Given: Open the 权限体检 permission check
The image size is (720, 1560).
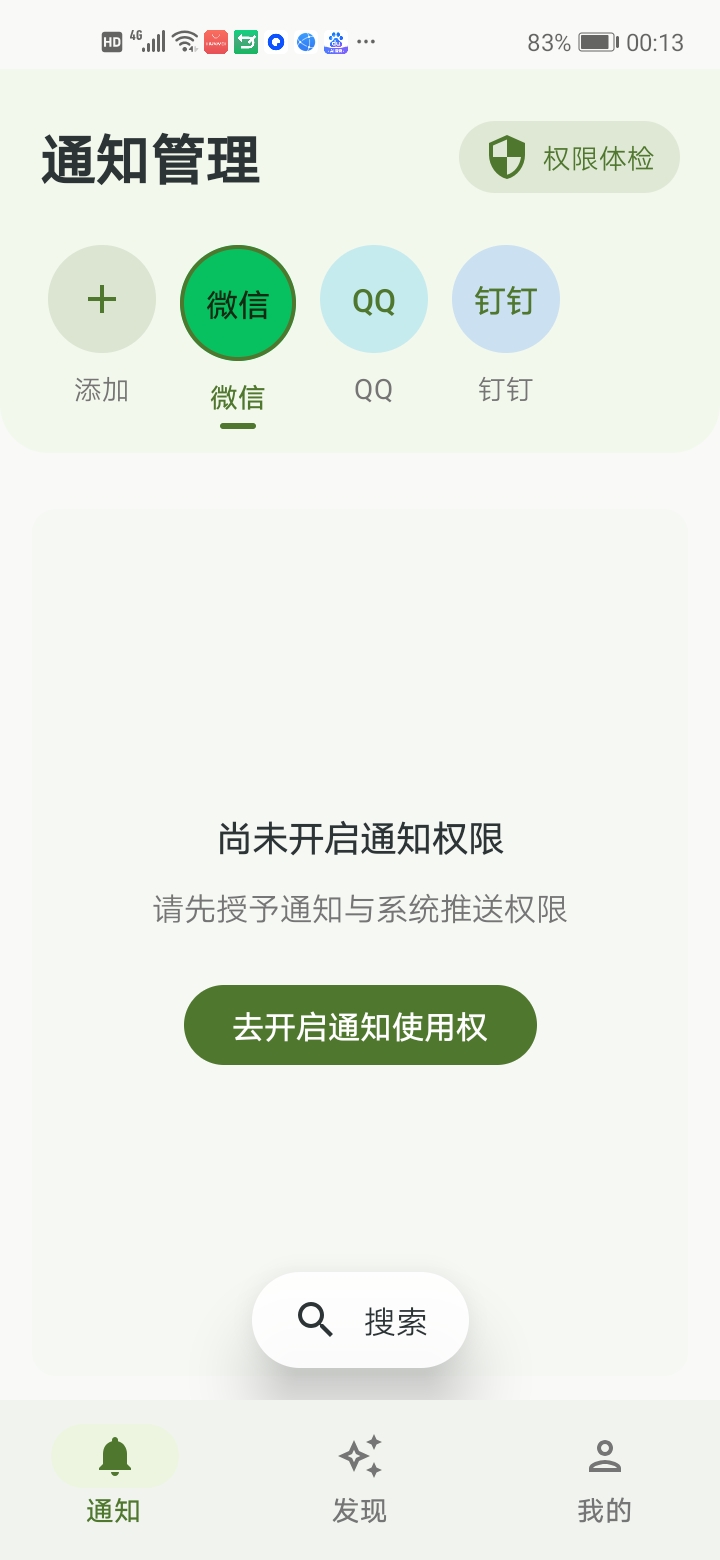Looking at the screenshot, I should pyautogui.click(x=569, y=157).
